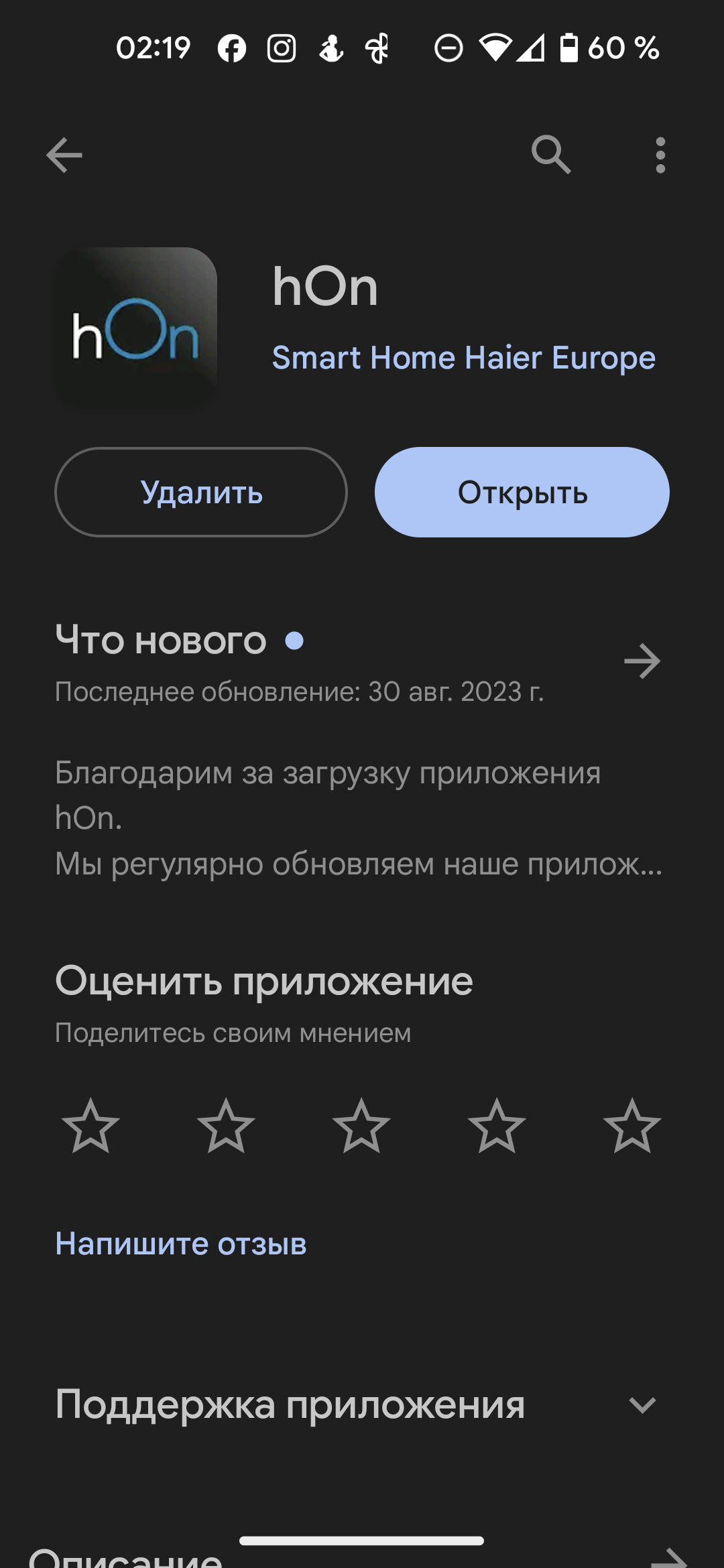Go back from the hOn app page

[64, 155]
